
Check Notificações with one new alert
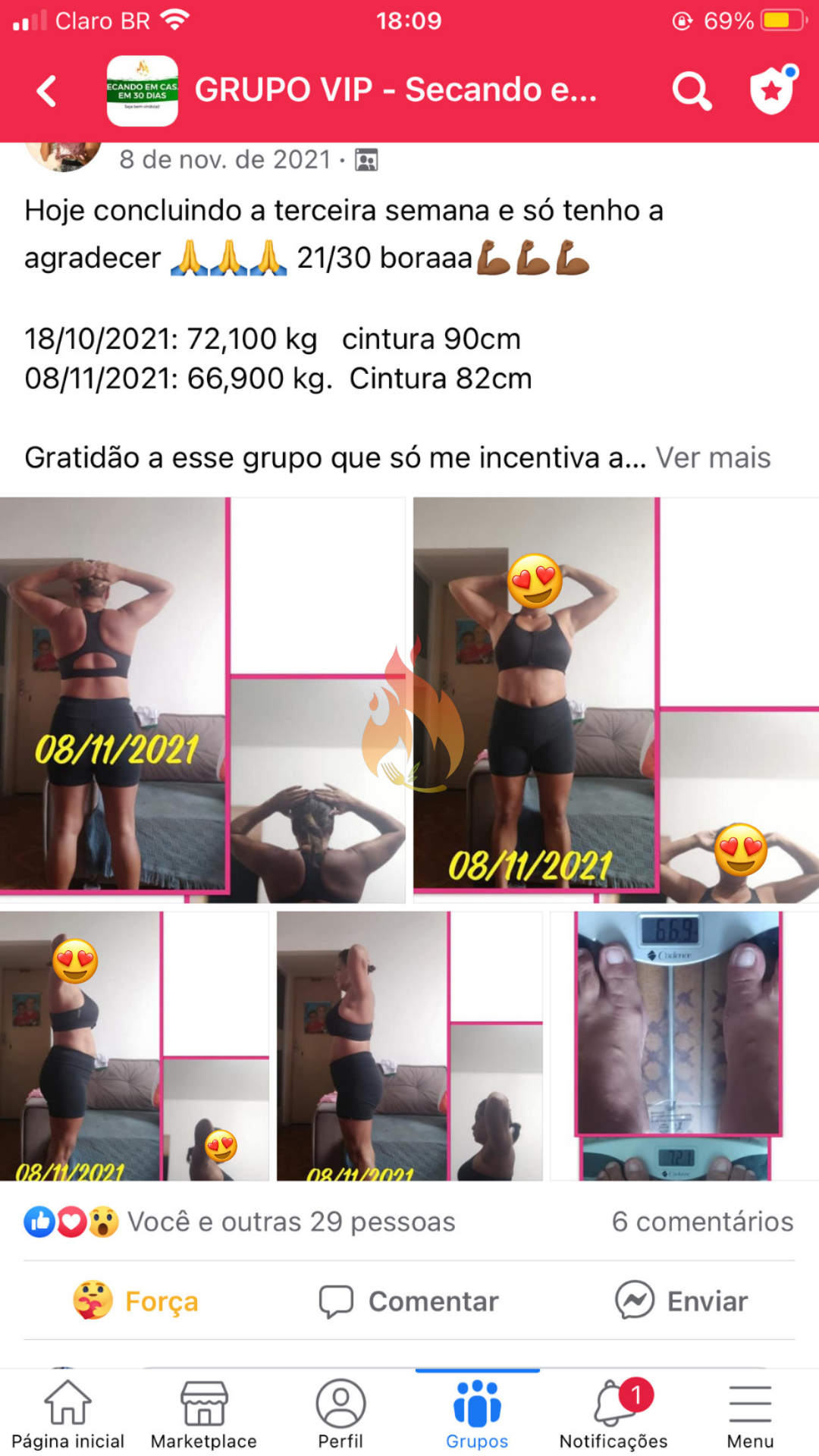[x=613, y=1414]
